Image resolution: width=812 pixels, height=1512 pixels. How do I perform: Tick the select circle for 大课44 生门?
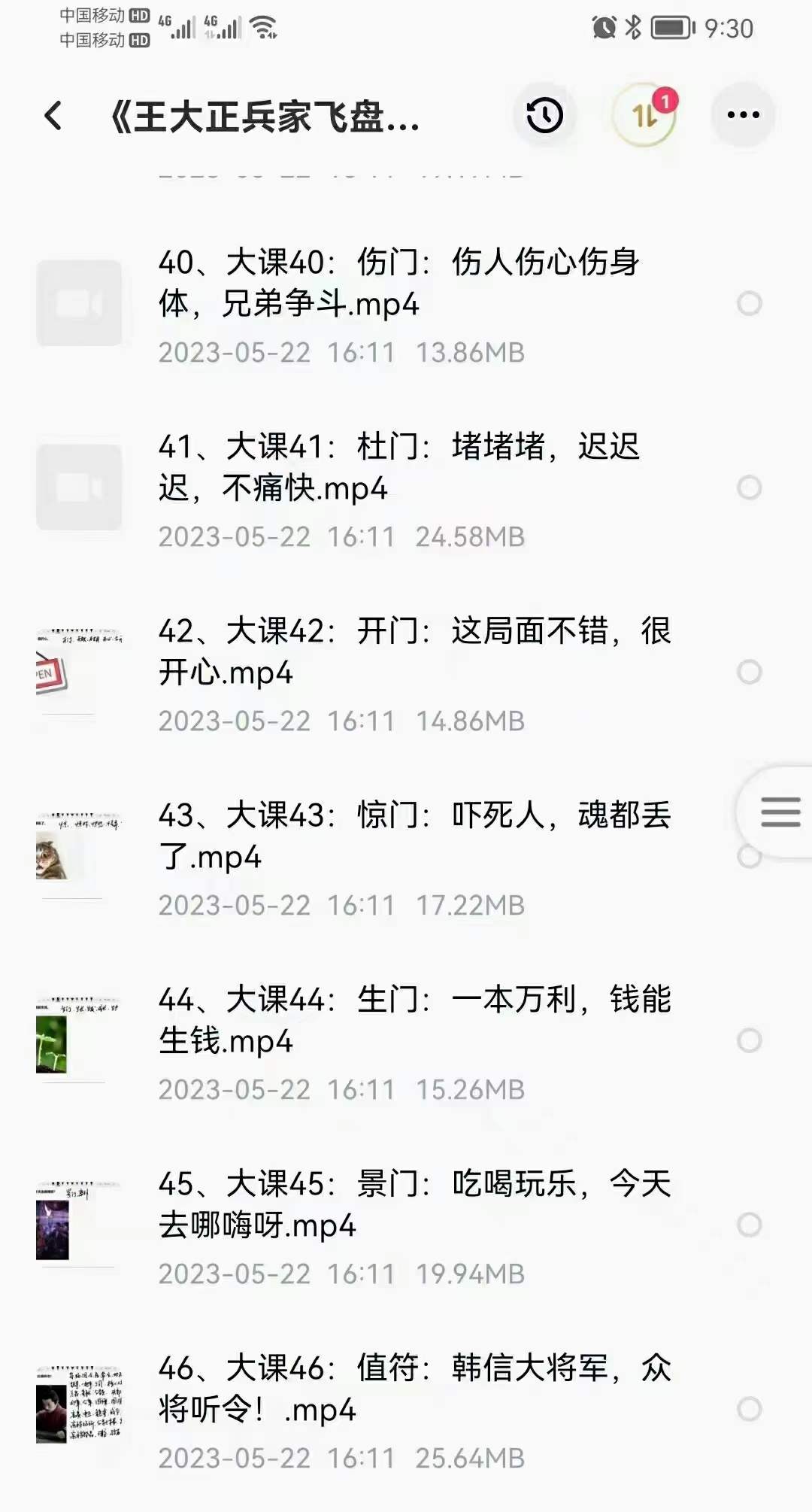(x=749, y=1041)
